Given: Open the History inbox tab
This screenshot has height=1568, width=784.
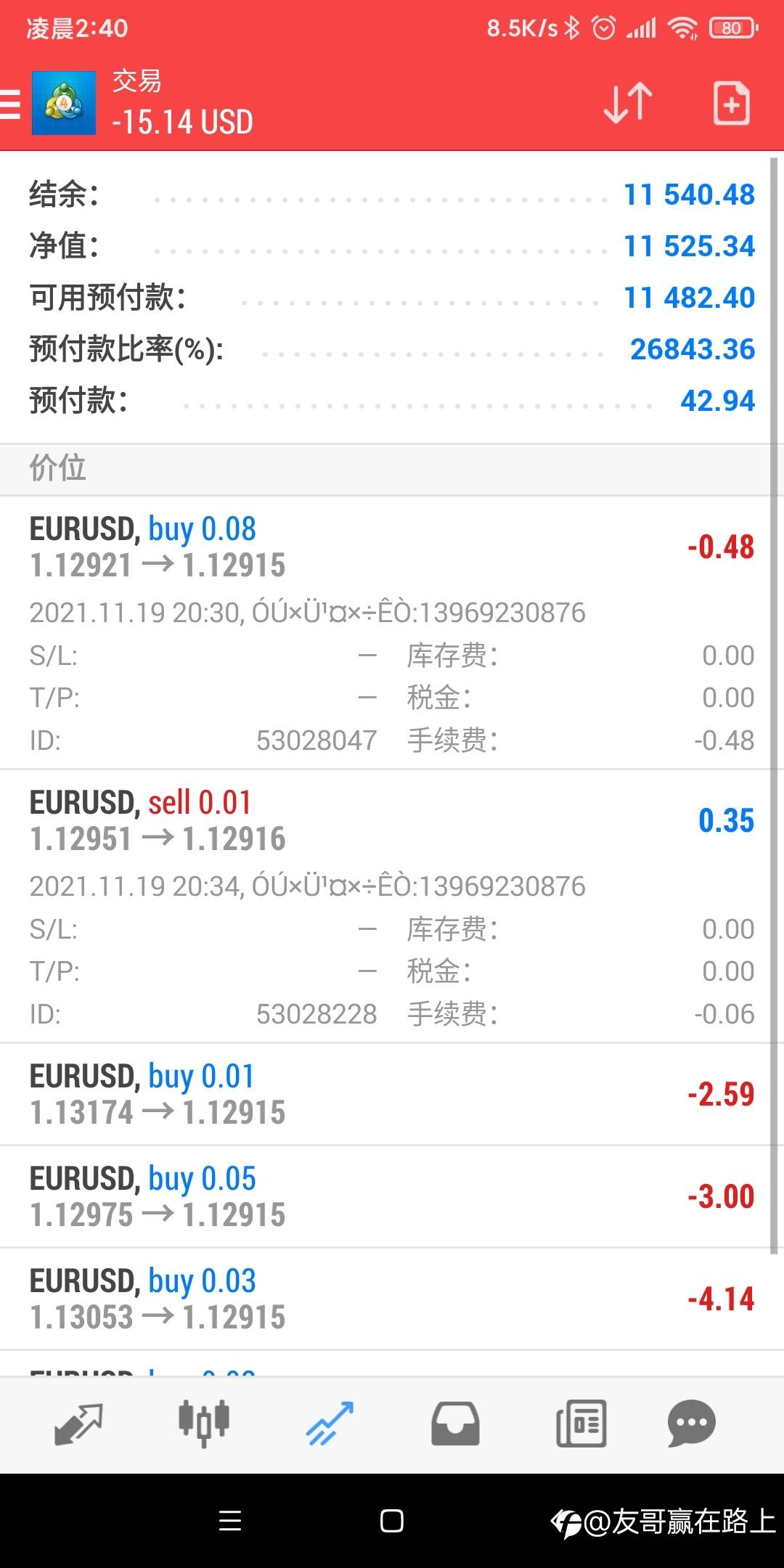Looking at the screenshot, I should click(x=455, y=1424).
